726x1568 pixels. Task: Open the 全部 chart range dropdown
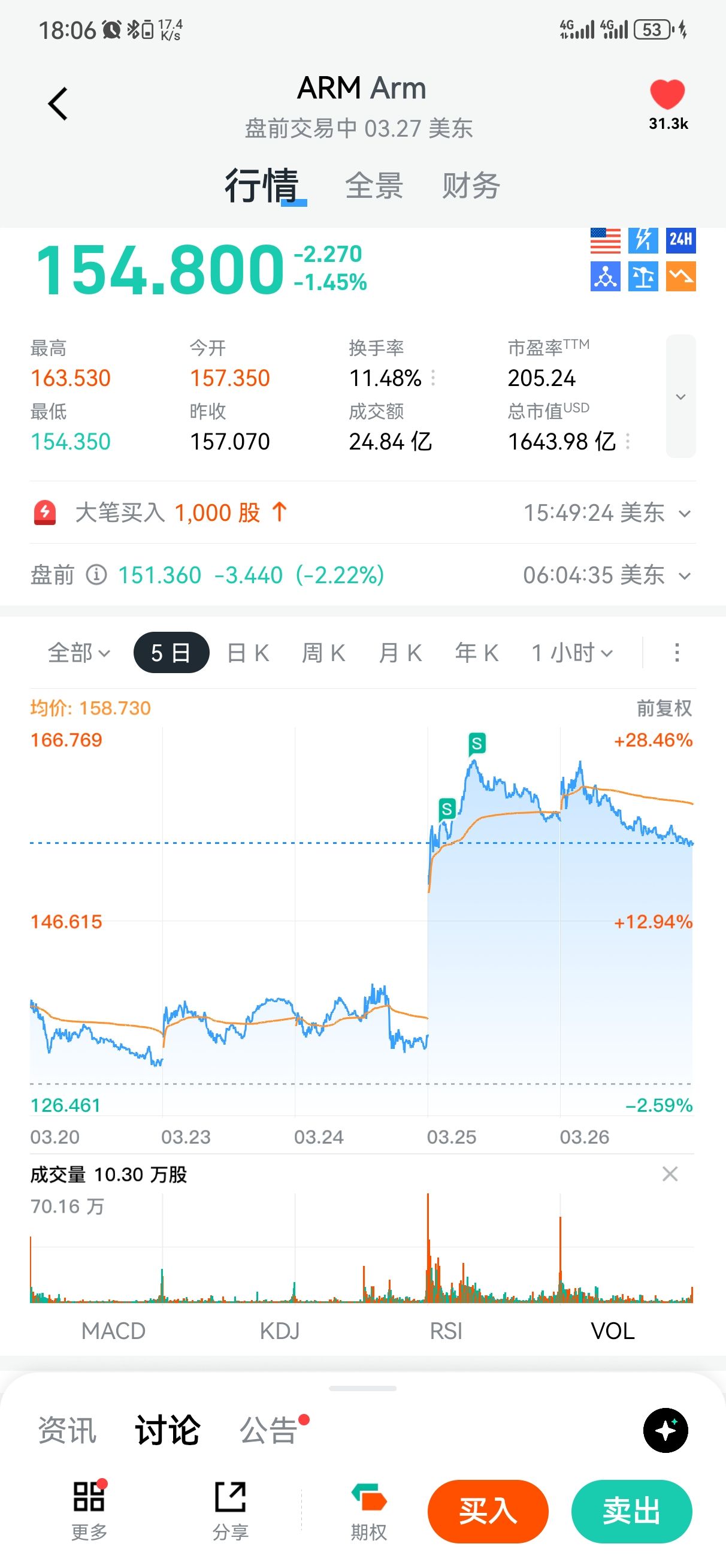tap(78, 653)
